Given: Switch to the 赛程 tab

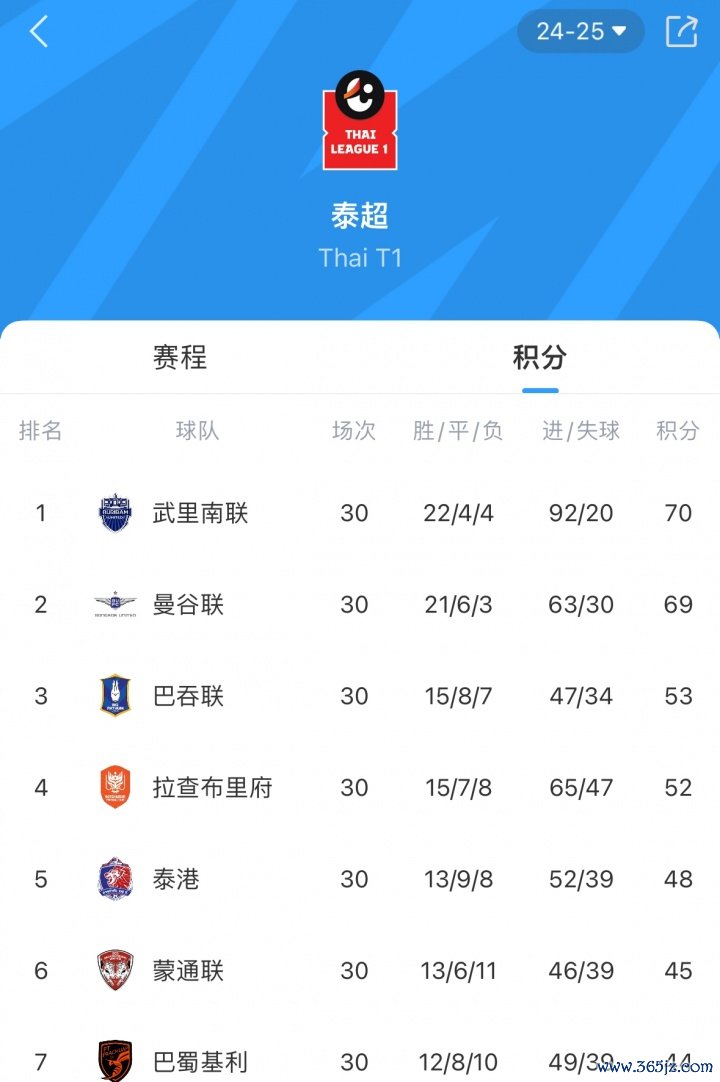Looking at the screenshot, I should click(x=180, y=357).
